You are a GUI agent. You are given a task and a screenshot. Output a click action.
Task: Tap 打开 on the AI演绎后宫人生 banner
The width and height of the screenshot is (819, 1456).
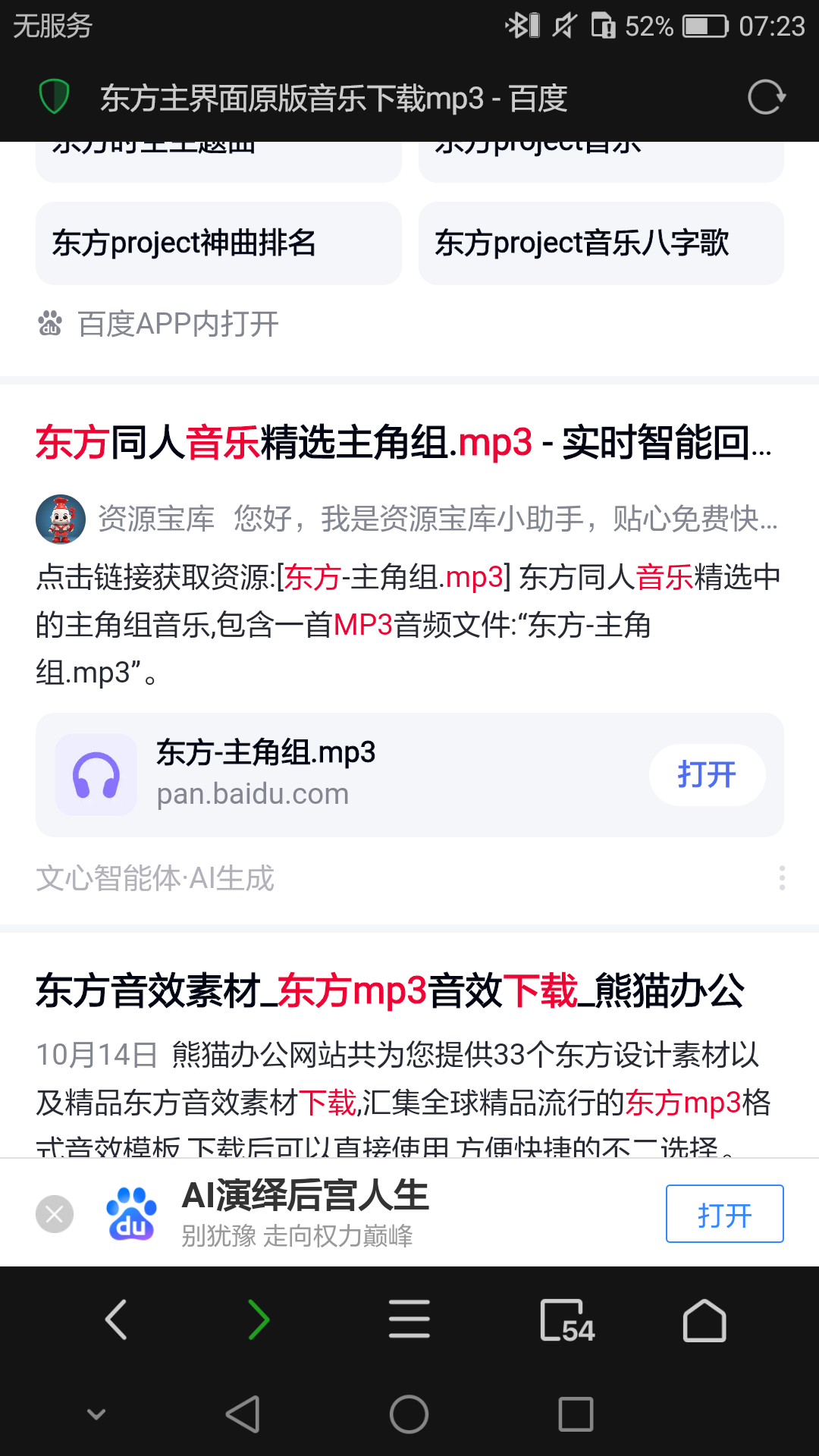724,1214
